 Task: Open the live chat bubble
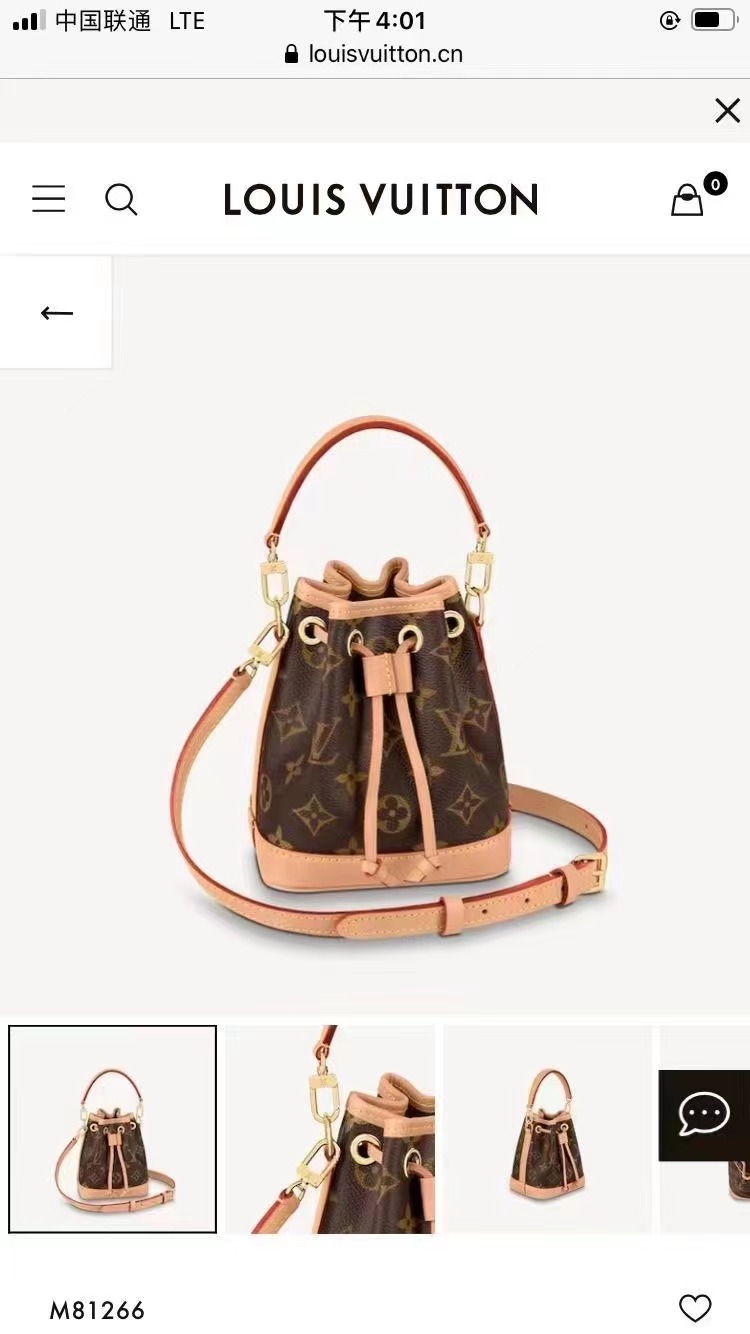[704, 1115]
